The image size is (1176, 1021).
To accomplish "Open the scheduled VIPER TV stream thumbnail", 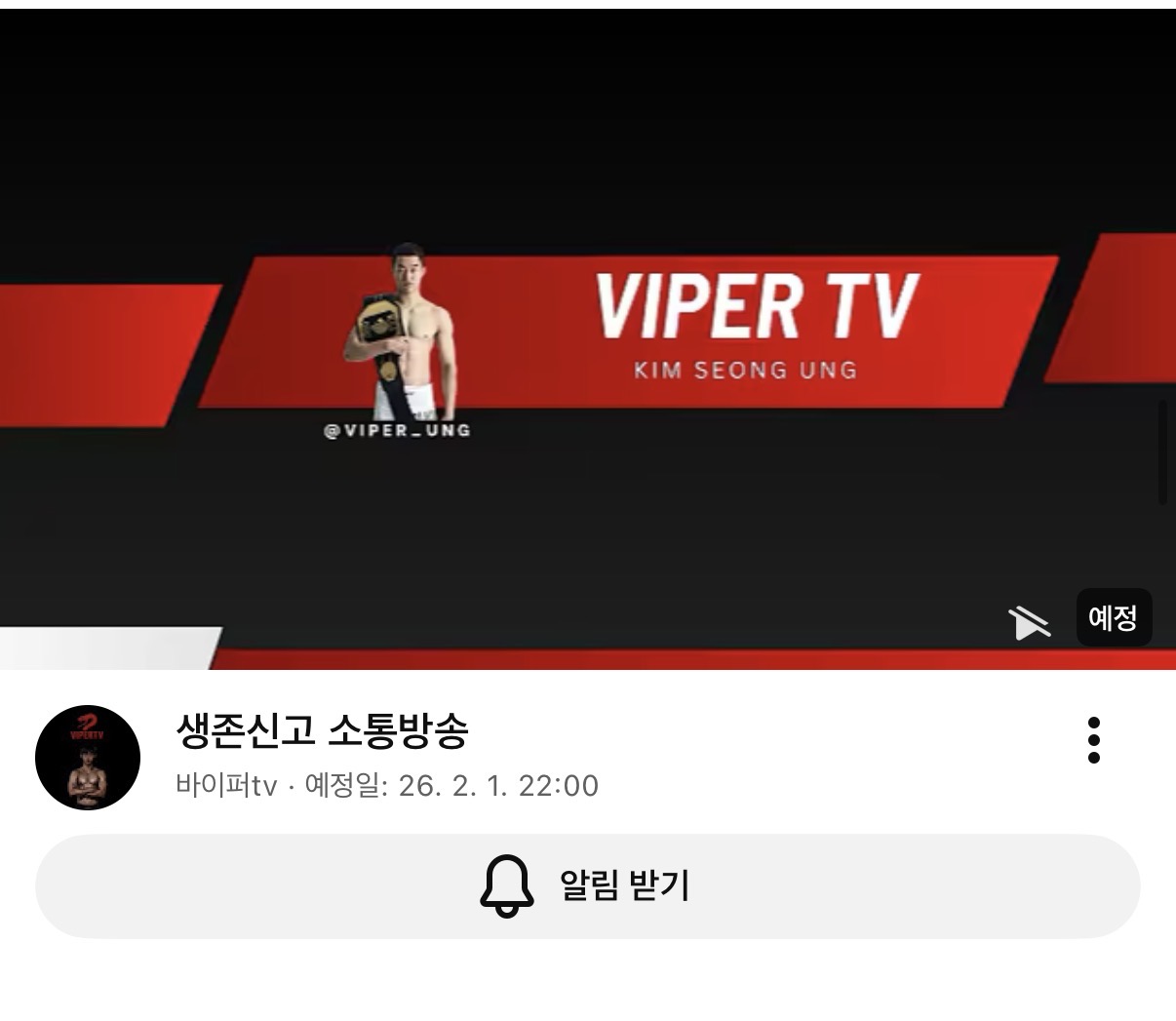I will pos(588,339).
